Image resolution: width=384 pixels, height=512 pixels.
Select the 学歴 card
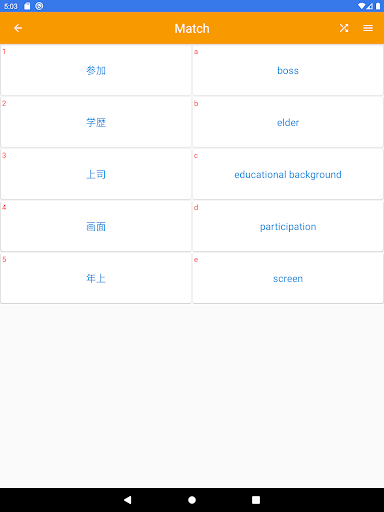click(96, 122)
